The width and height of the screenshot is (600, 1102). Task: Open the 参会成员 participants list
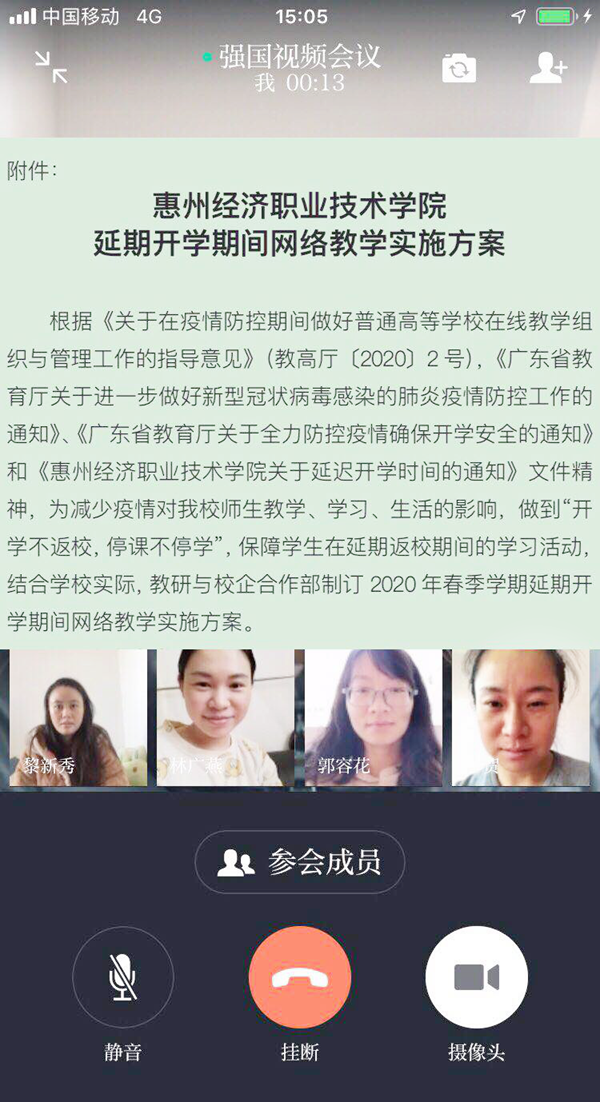(300, 862)
